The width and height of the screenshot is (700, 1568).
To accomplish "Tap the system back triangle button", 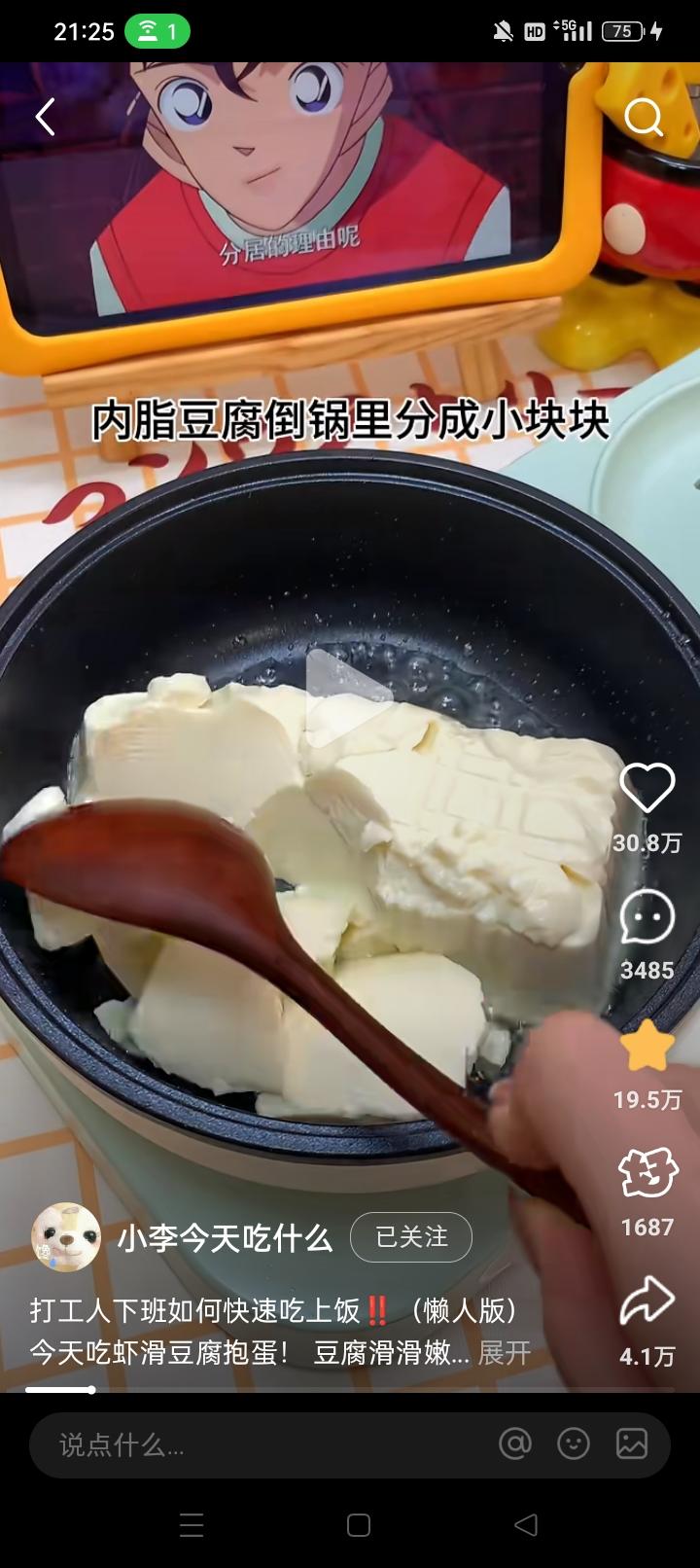I will click(525, 1525).
